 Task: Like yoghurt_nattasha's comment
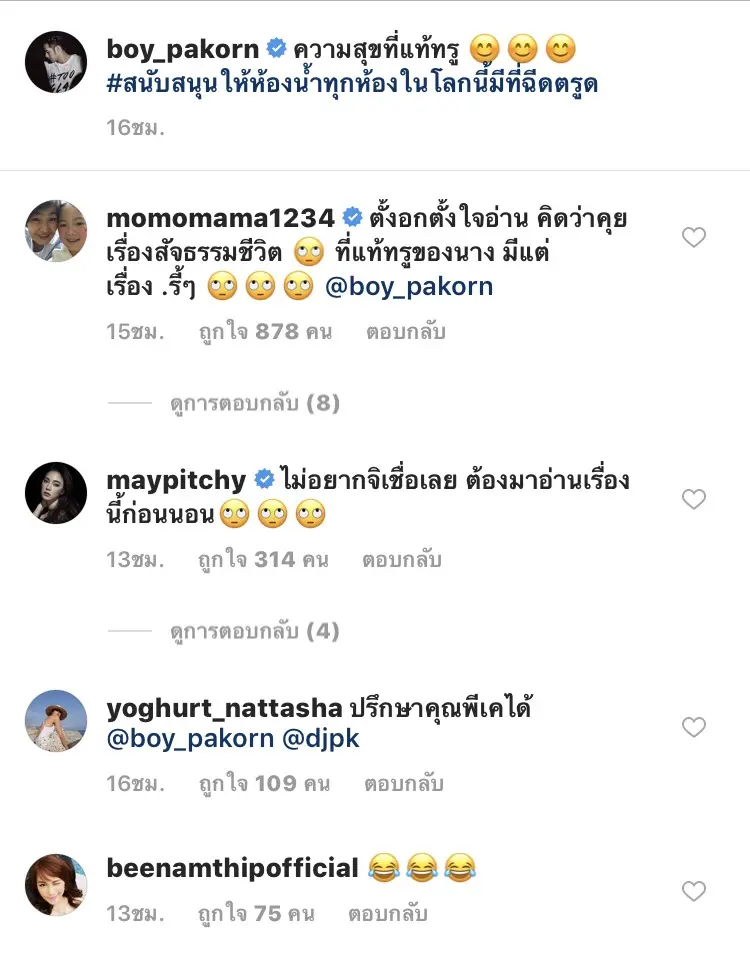693,727
